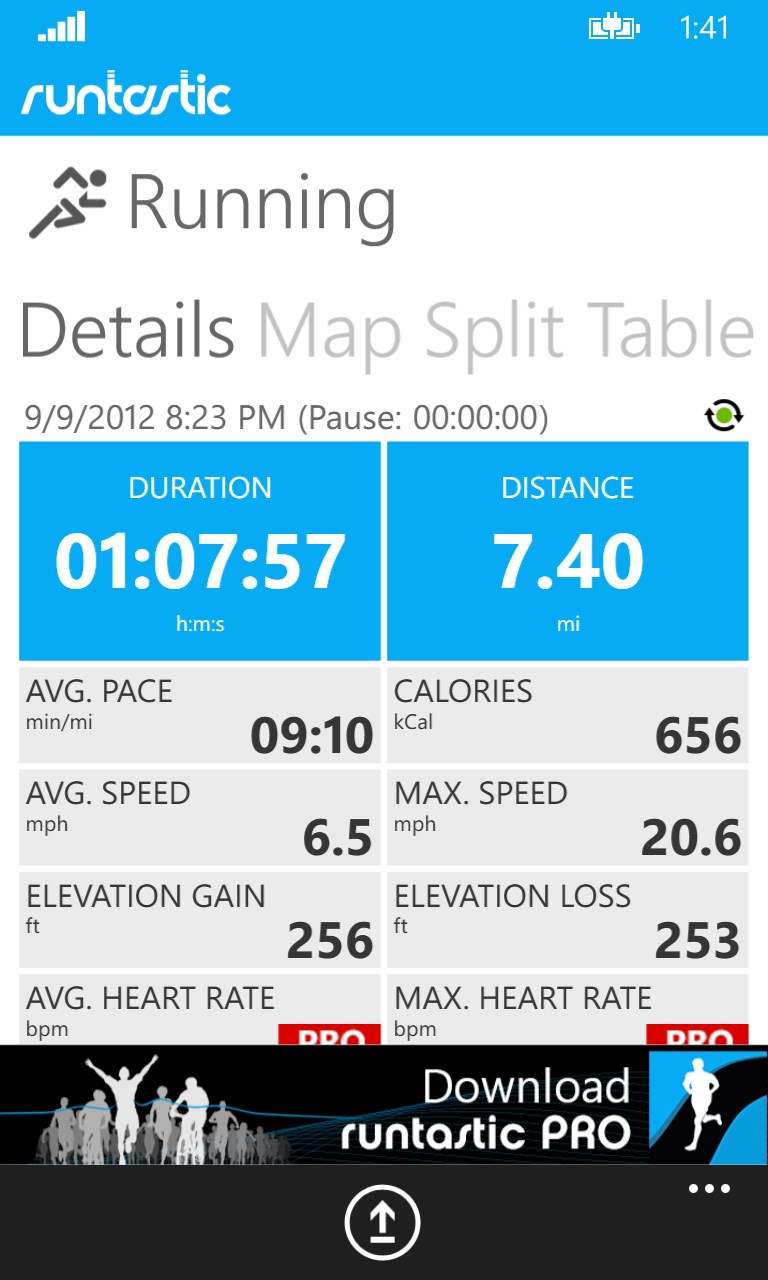Tap the sync icon next to the date
The image size is (768, 1280).
(724, 415)
